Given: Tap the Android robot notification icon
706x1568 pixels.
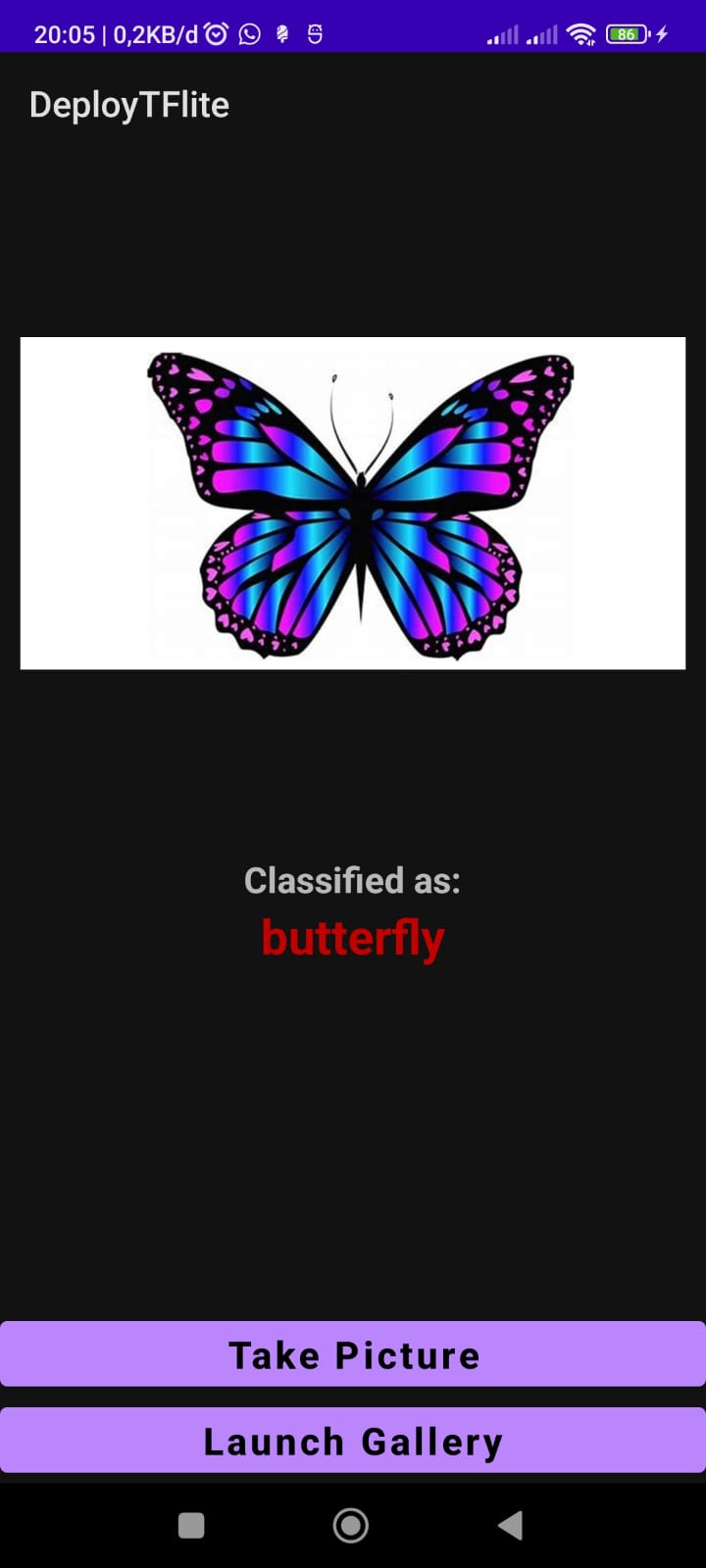Looking at the screenshot, I should click(314, 33).
